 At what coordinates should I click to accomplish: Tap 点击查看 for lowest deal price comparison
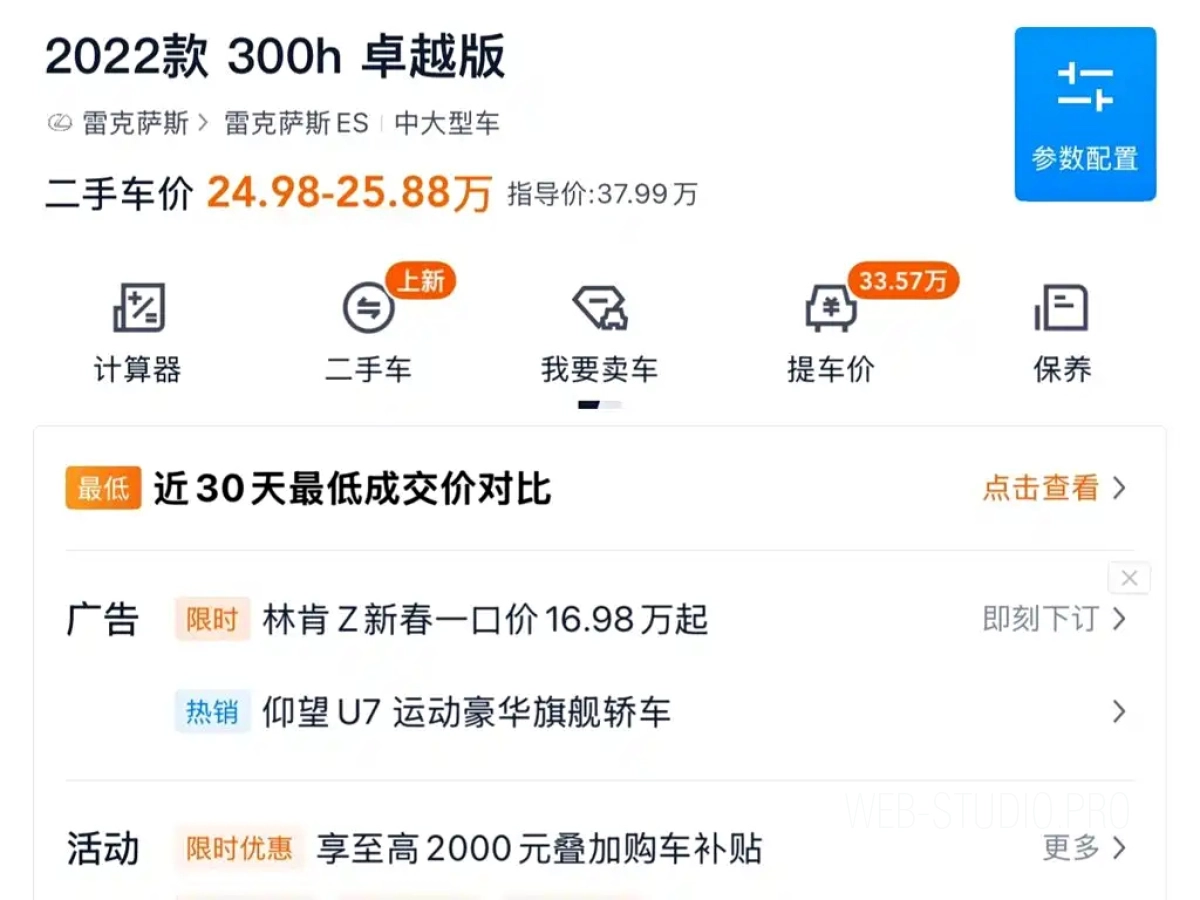point(1053,489)
